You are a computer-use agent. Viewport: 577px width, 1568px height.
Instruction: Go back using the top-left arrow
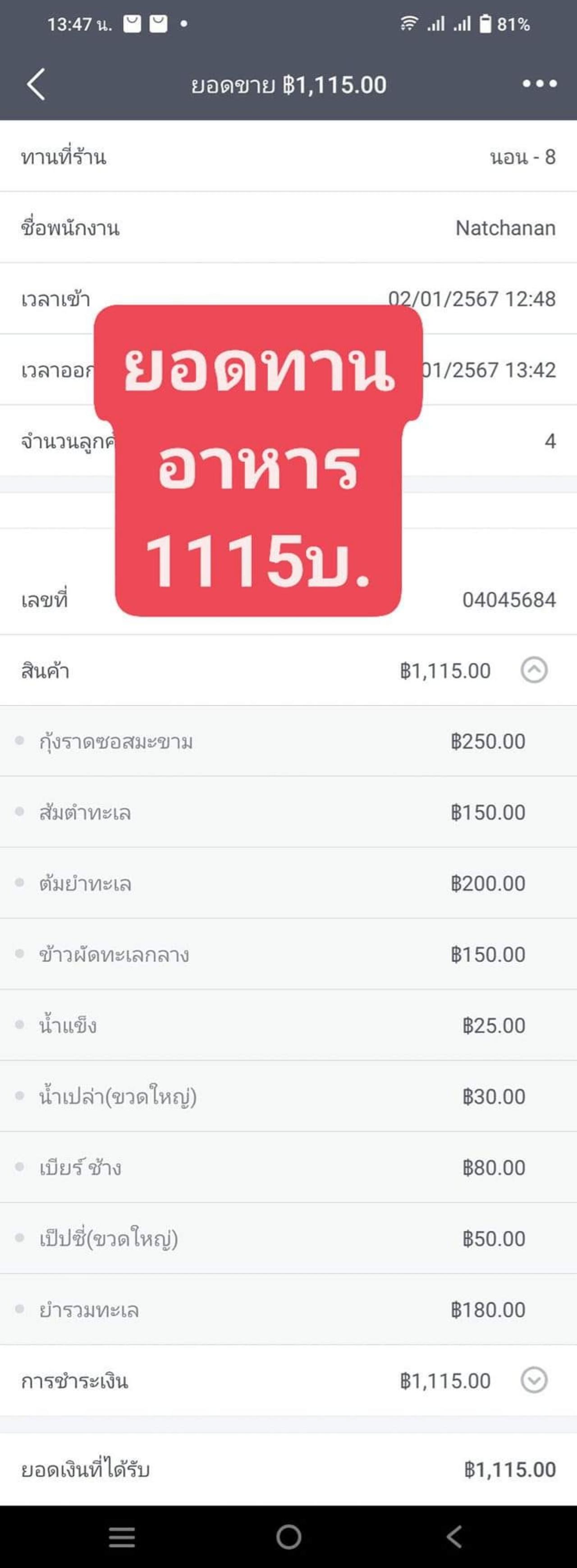coord(36,84)
